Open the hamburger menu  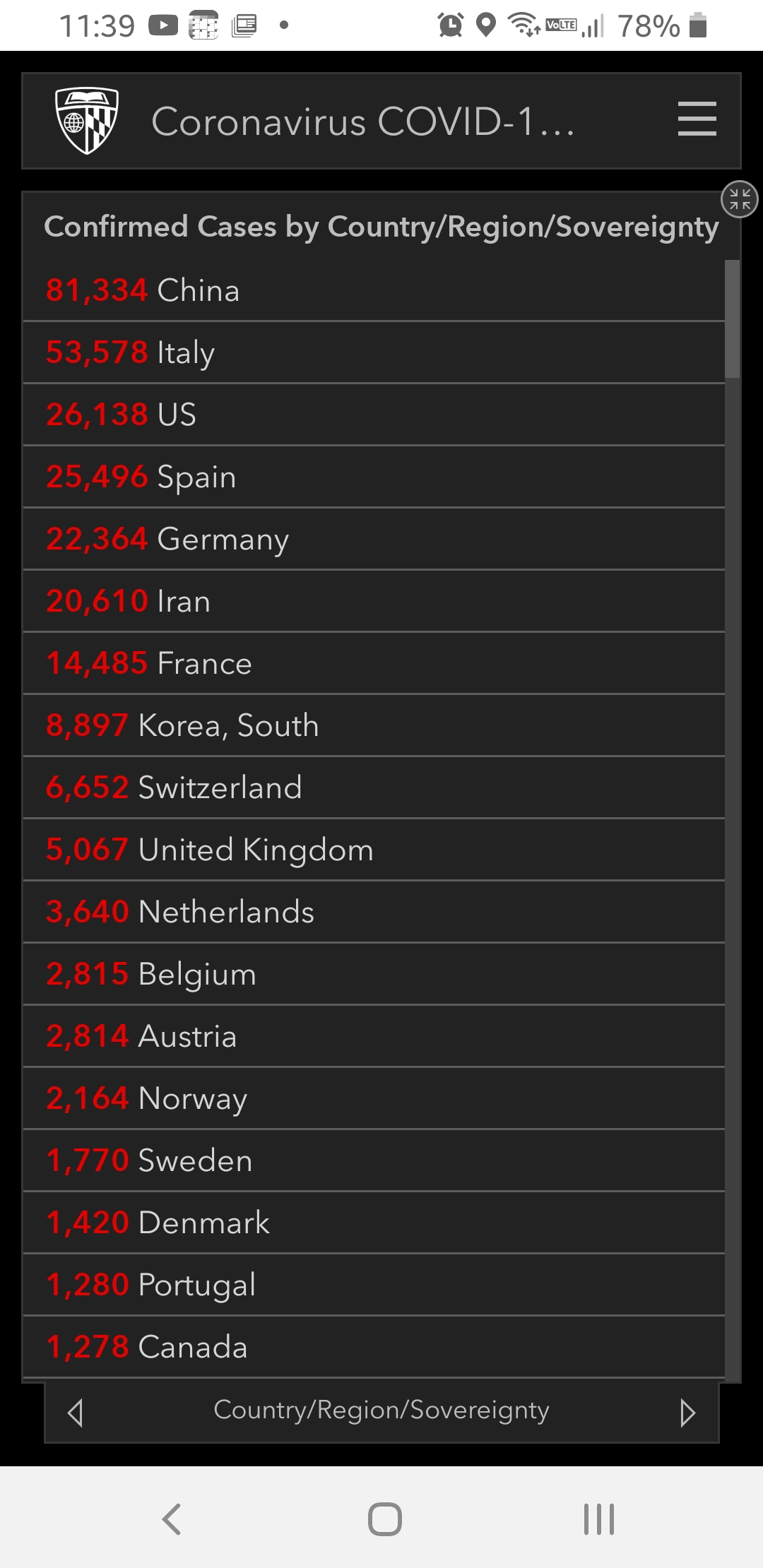pyautogui.click(x=697, y=119)
